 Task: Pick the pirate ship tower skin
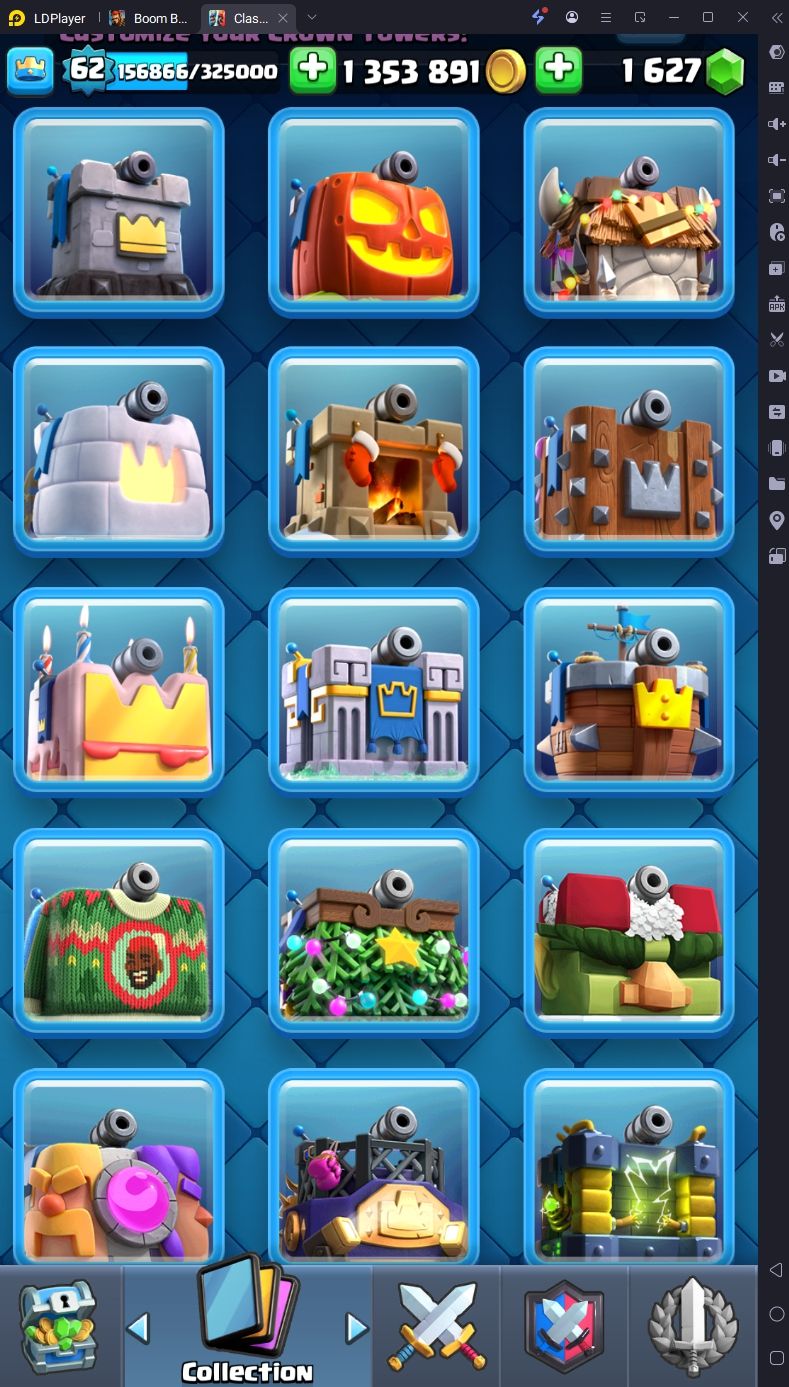pos(628,692)
